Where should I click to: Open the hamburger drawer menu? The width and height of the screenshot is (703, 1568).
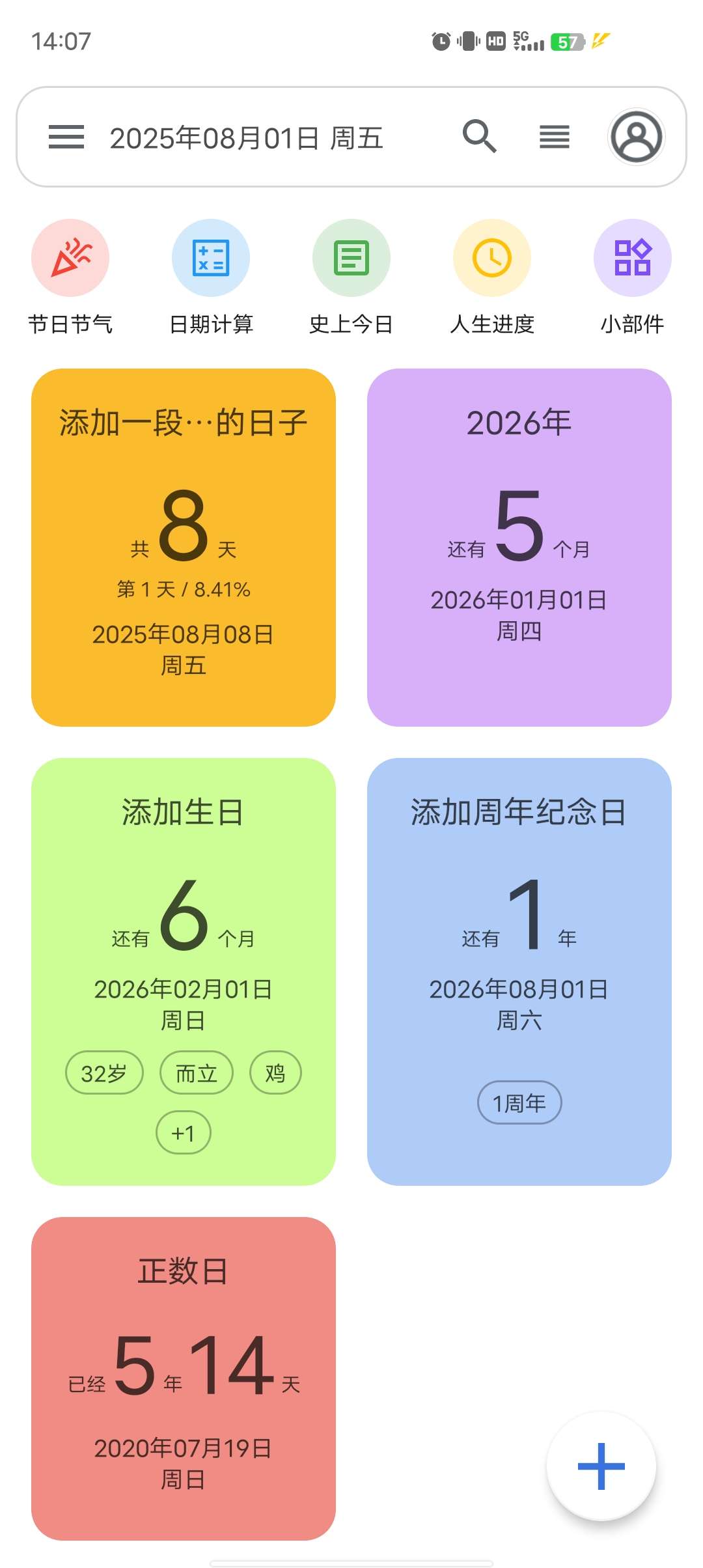point(66,137)
